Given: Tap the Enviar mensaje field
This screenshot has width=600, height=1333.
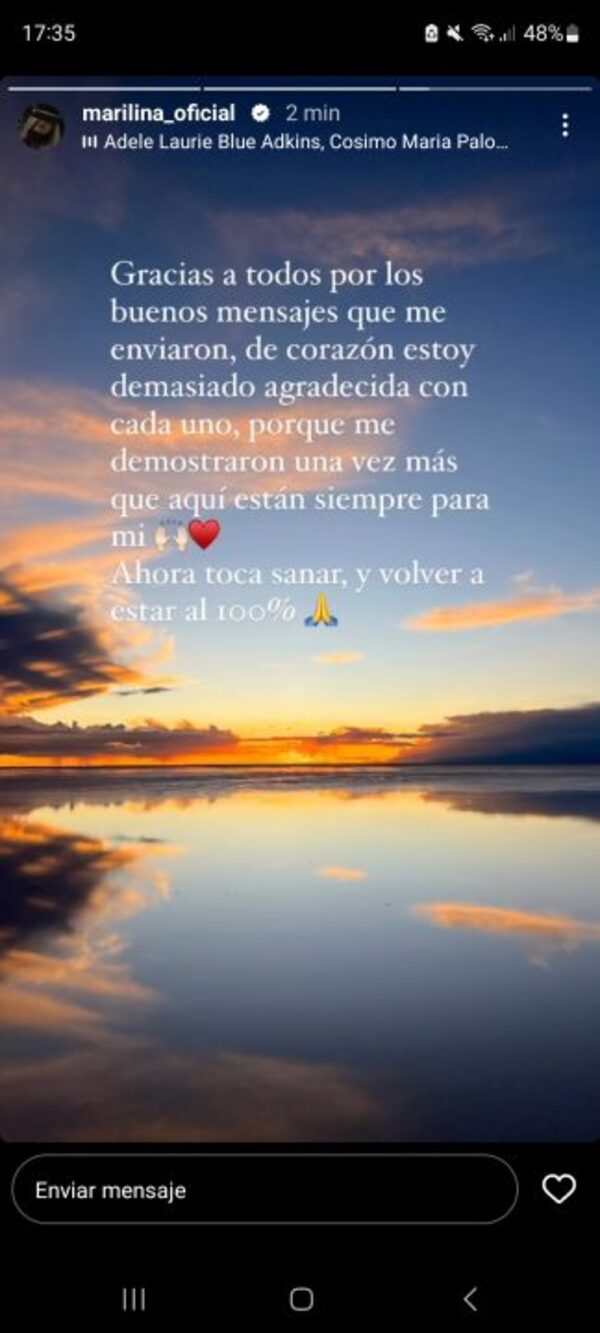Looking at the screenshot, I should [x=265, y=1190].
